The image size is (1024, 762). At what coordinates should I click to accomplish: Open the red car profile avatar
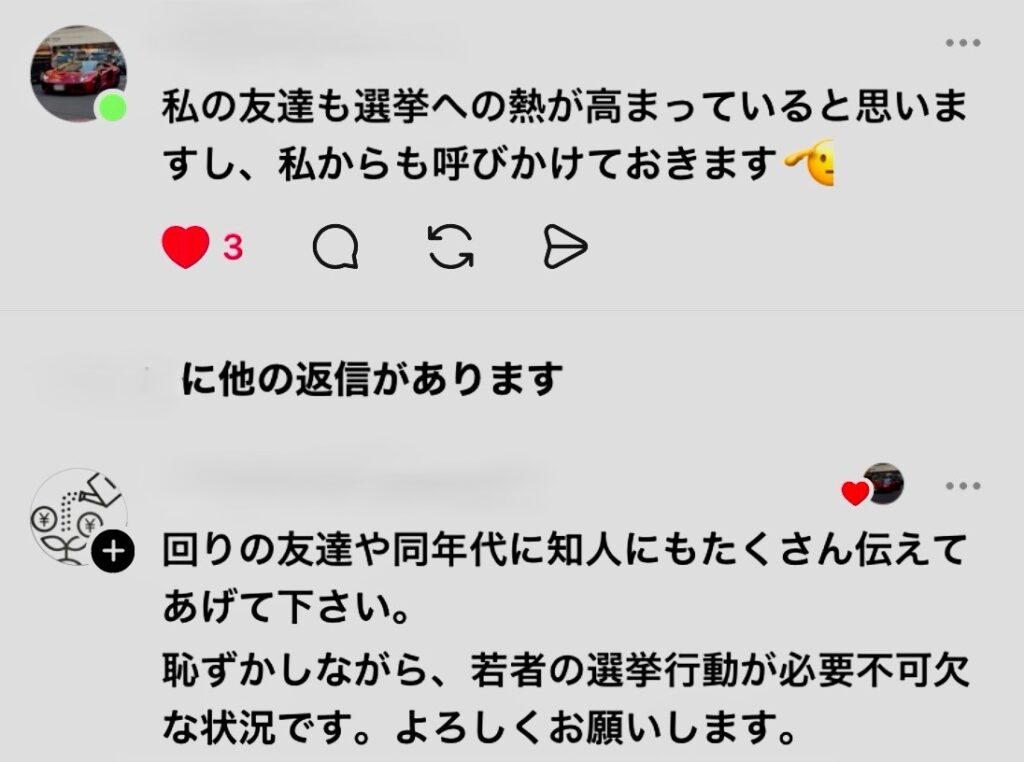click(79, 73)
